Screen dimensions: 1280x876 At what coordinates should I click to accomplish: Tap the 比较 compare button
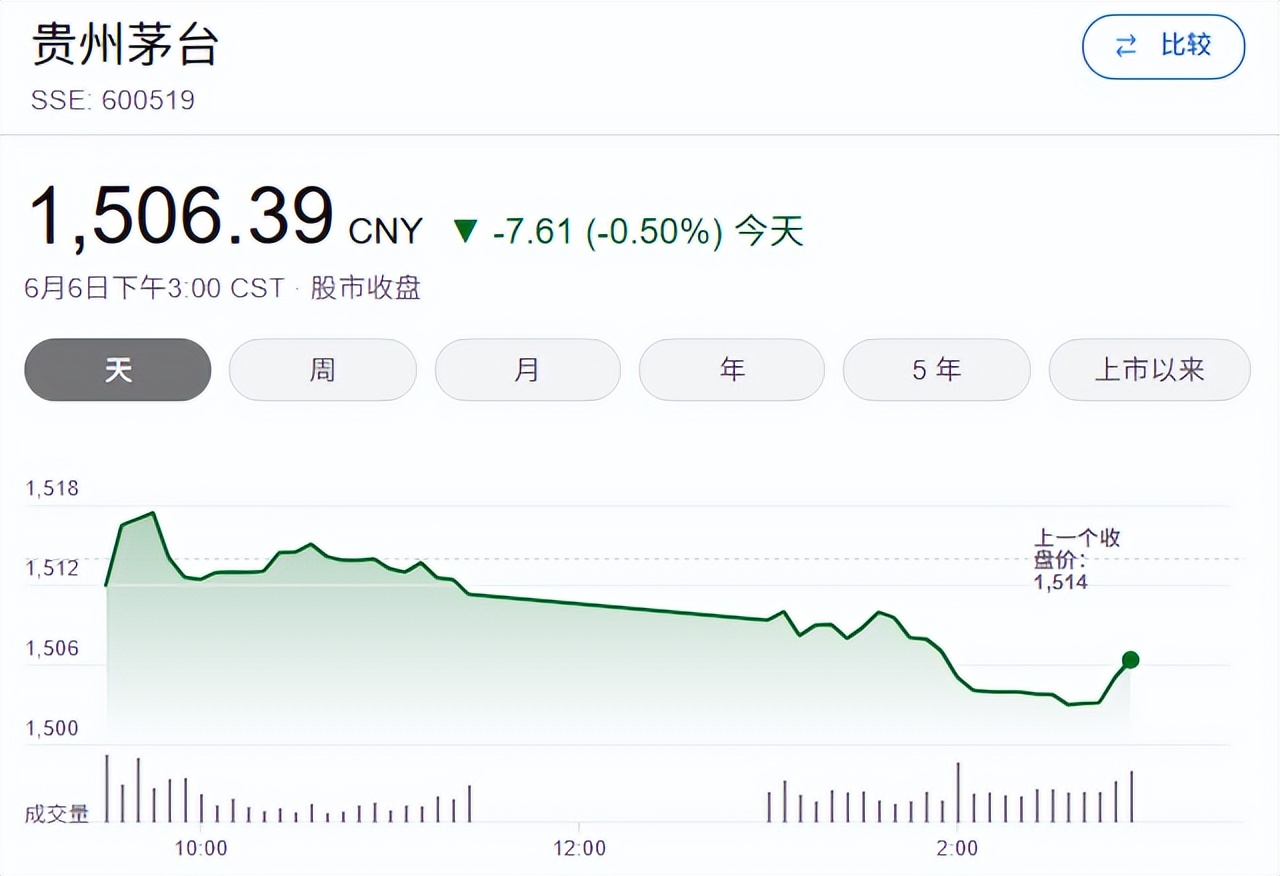[x=1163, y=46]
